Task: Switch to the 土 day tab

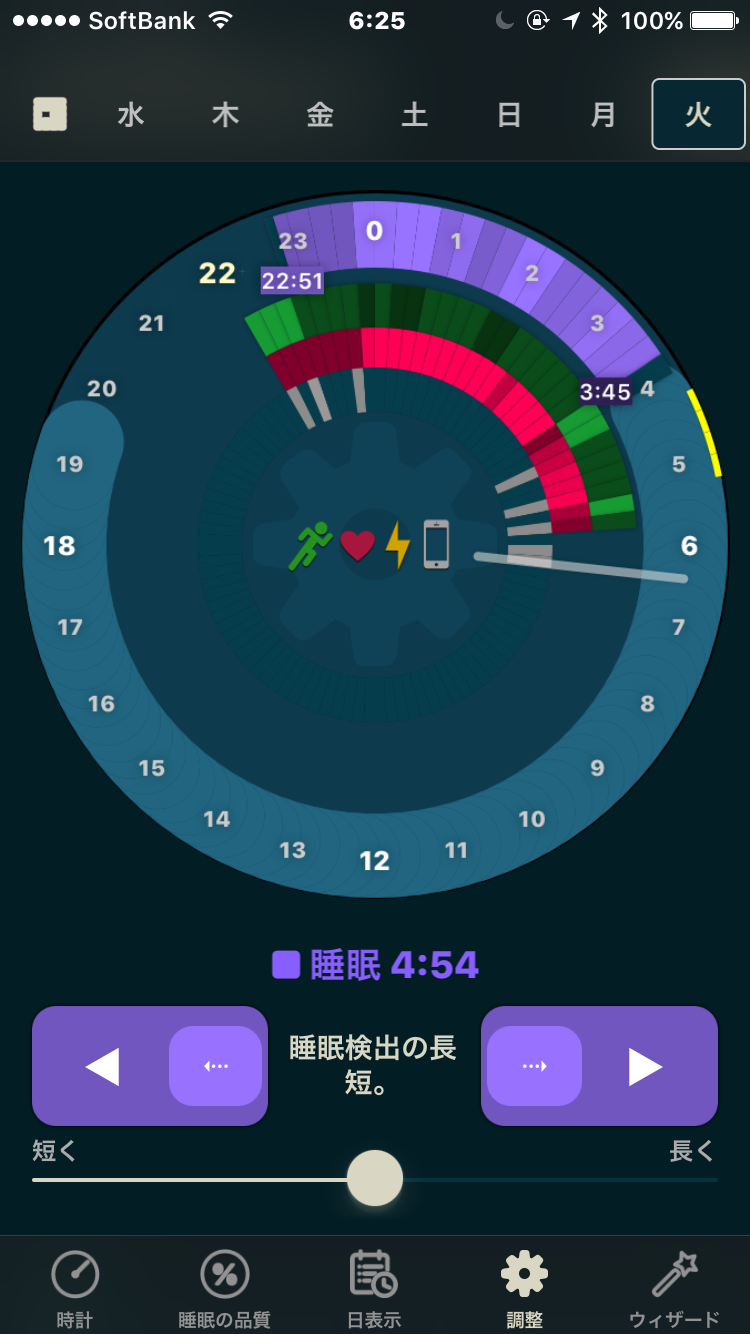Action: [414, 115]
